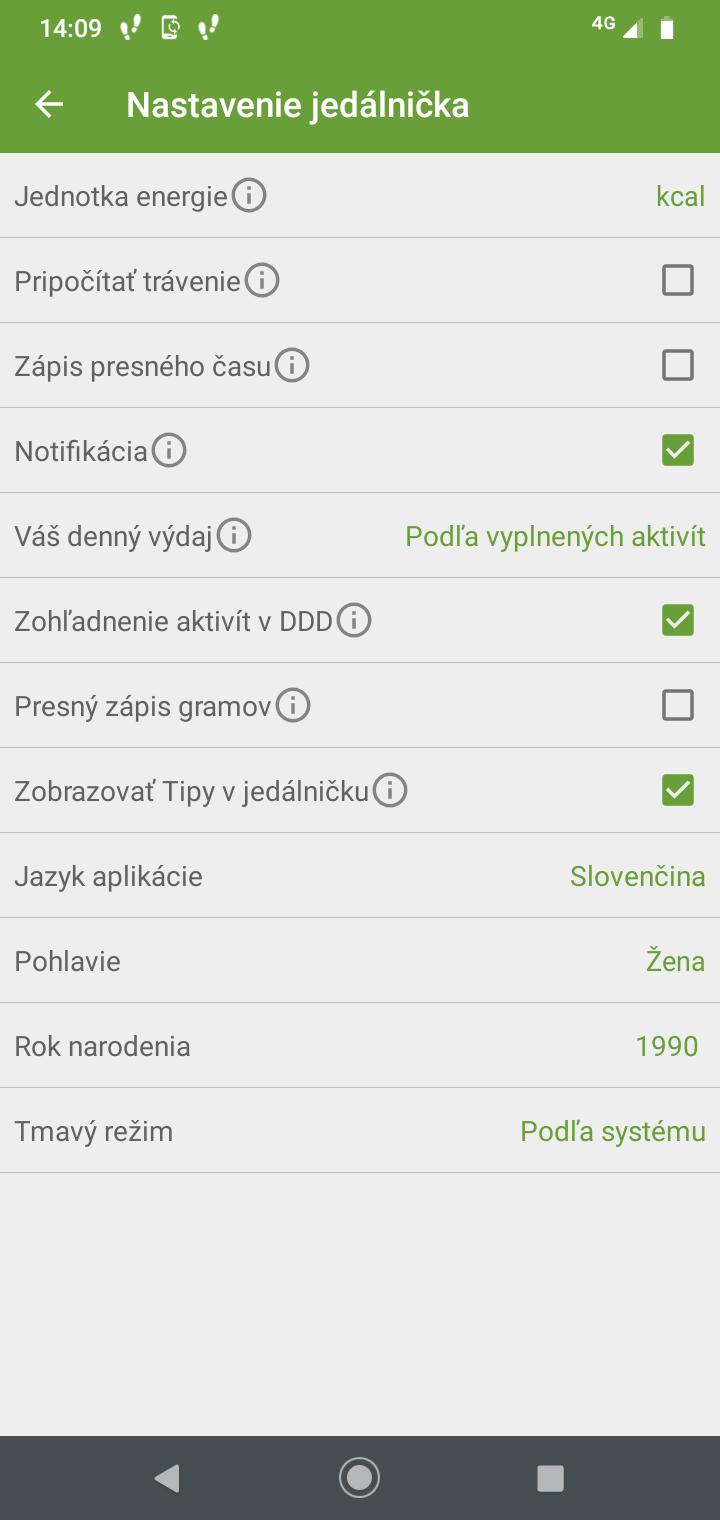The height and width of the screenshot is (1520, 720).
Task: Edit Rok narodenia value
Action: point(666,1046)
